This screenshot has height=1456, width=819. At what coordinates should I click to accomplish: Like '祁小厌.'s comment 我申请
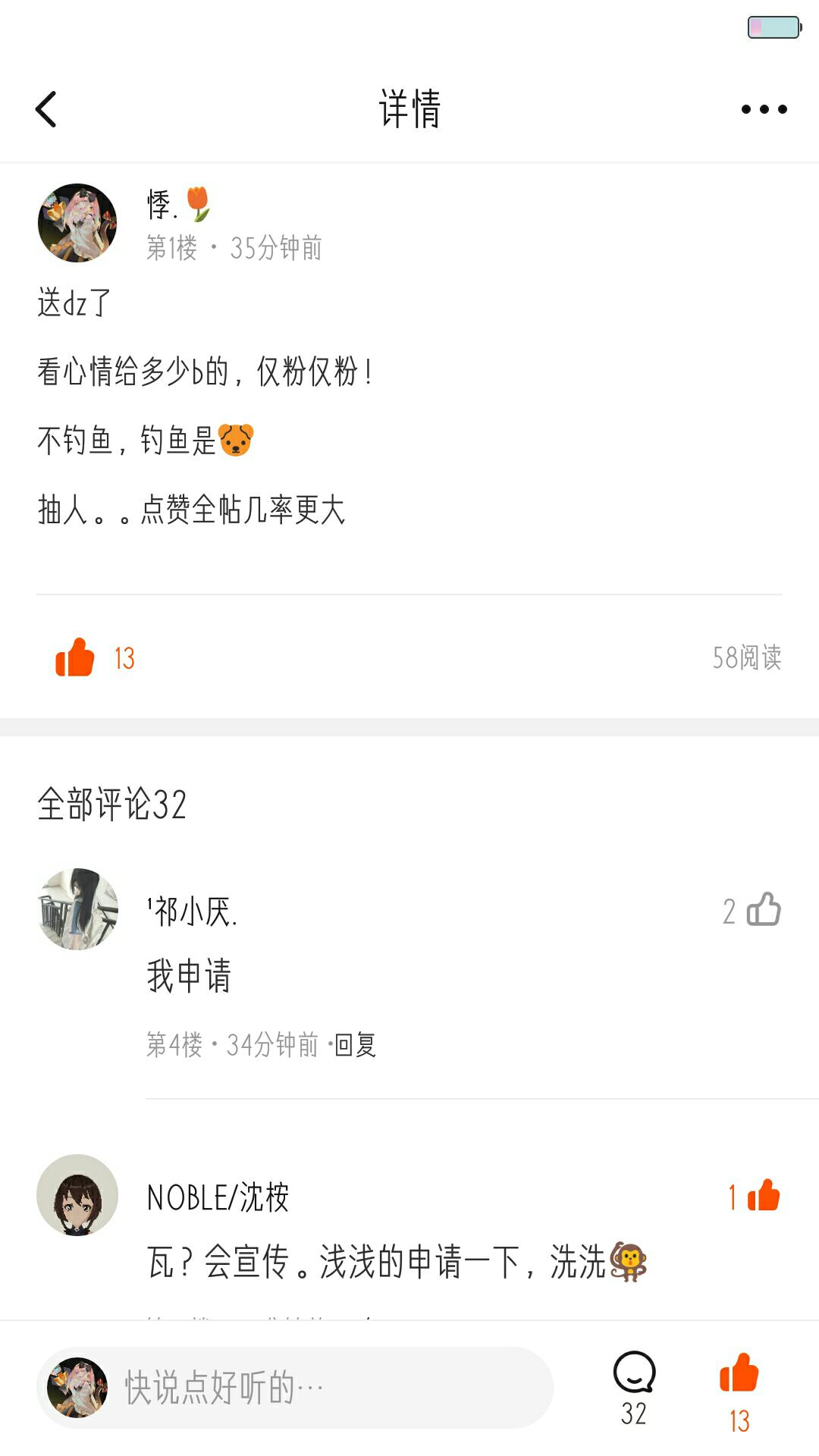(763, 909)
